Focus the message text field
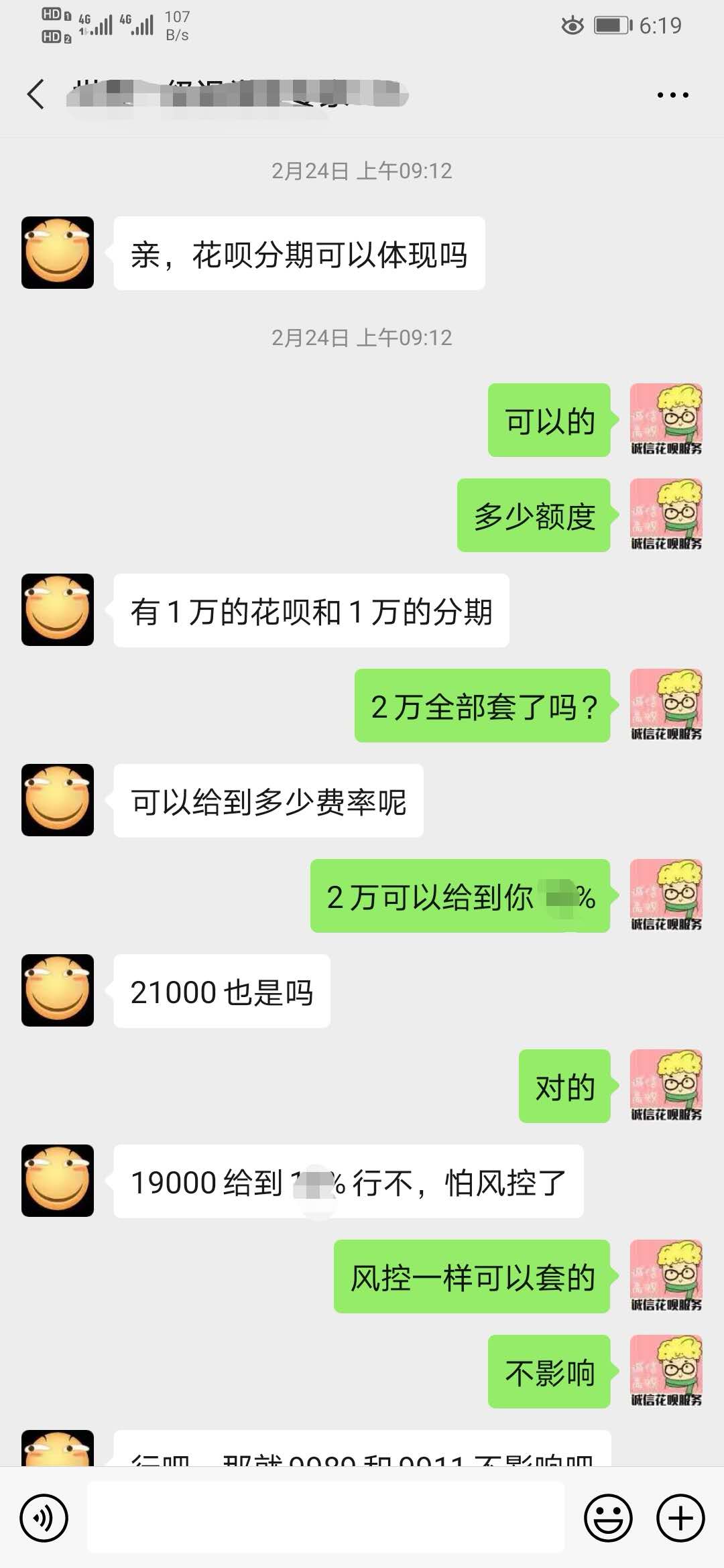This screenshot has width=724, height=1568. (x=326, y=1518)
